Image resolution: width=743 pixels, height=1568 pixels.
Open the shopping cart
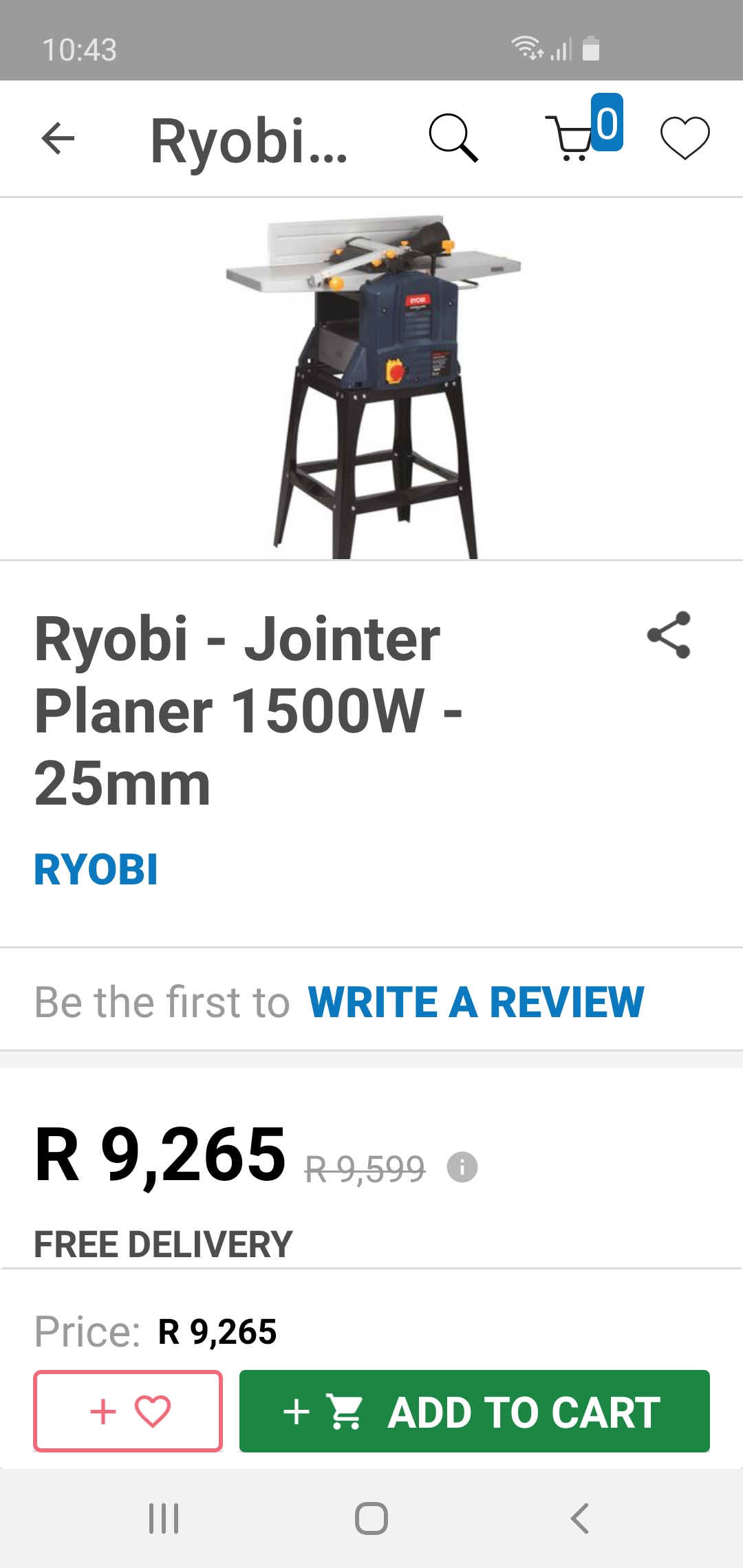pyautogui.click(x=572, y=138)
